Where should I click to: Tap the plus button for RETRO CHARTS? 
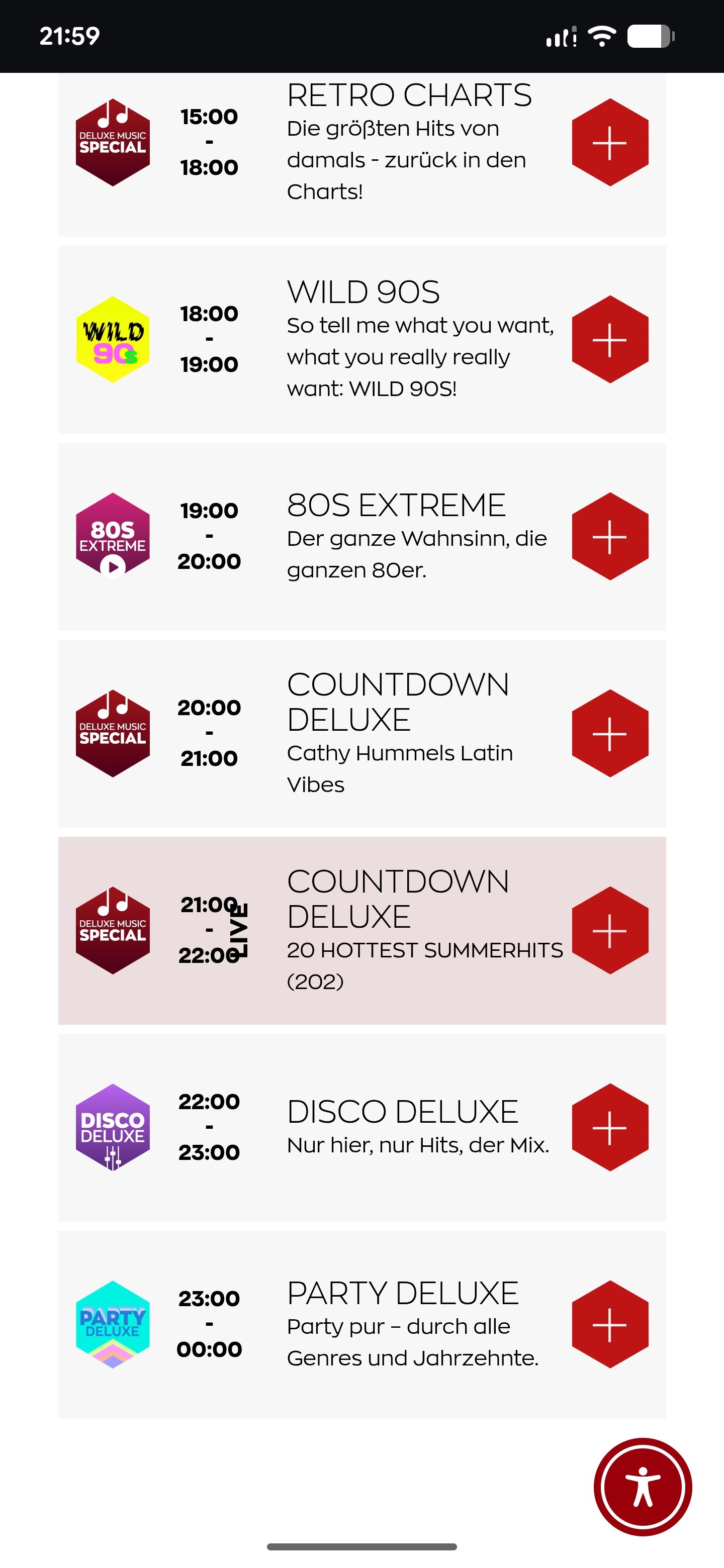[x=609, y=142]
